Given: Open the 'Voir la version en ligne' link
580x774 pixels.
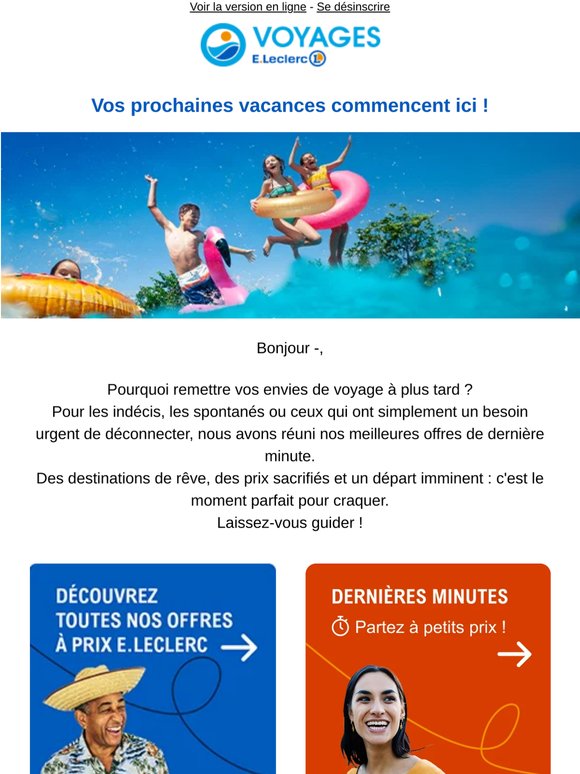Looking at the screenshot, I should point(248,7).
